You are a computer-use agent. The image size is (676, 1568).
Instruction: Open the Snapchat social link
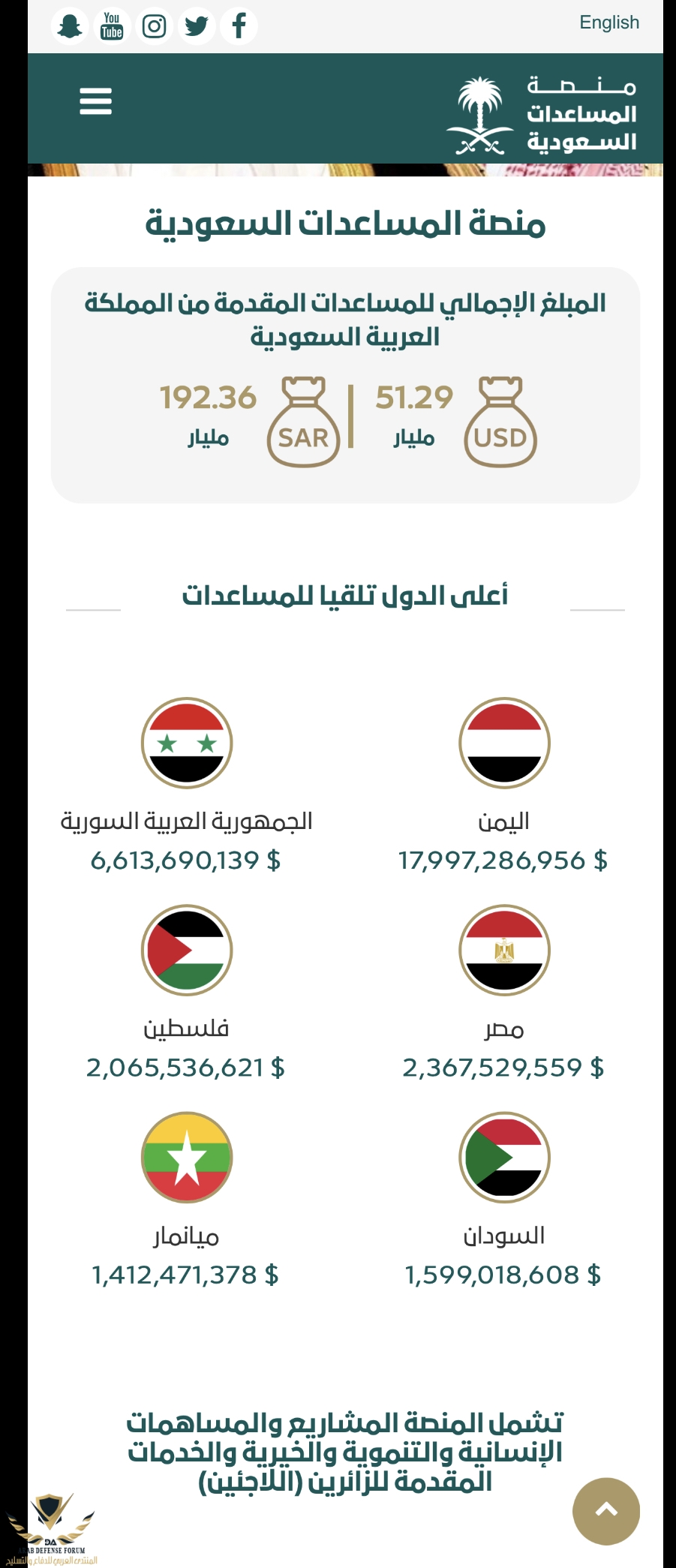click(x=70, y=26)
